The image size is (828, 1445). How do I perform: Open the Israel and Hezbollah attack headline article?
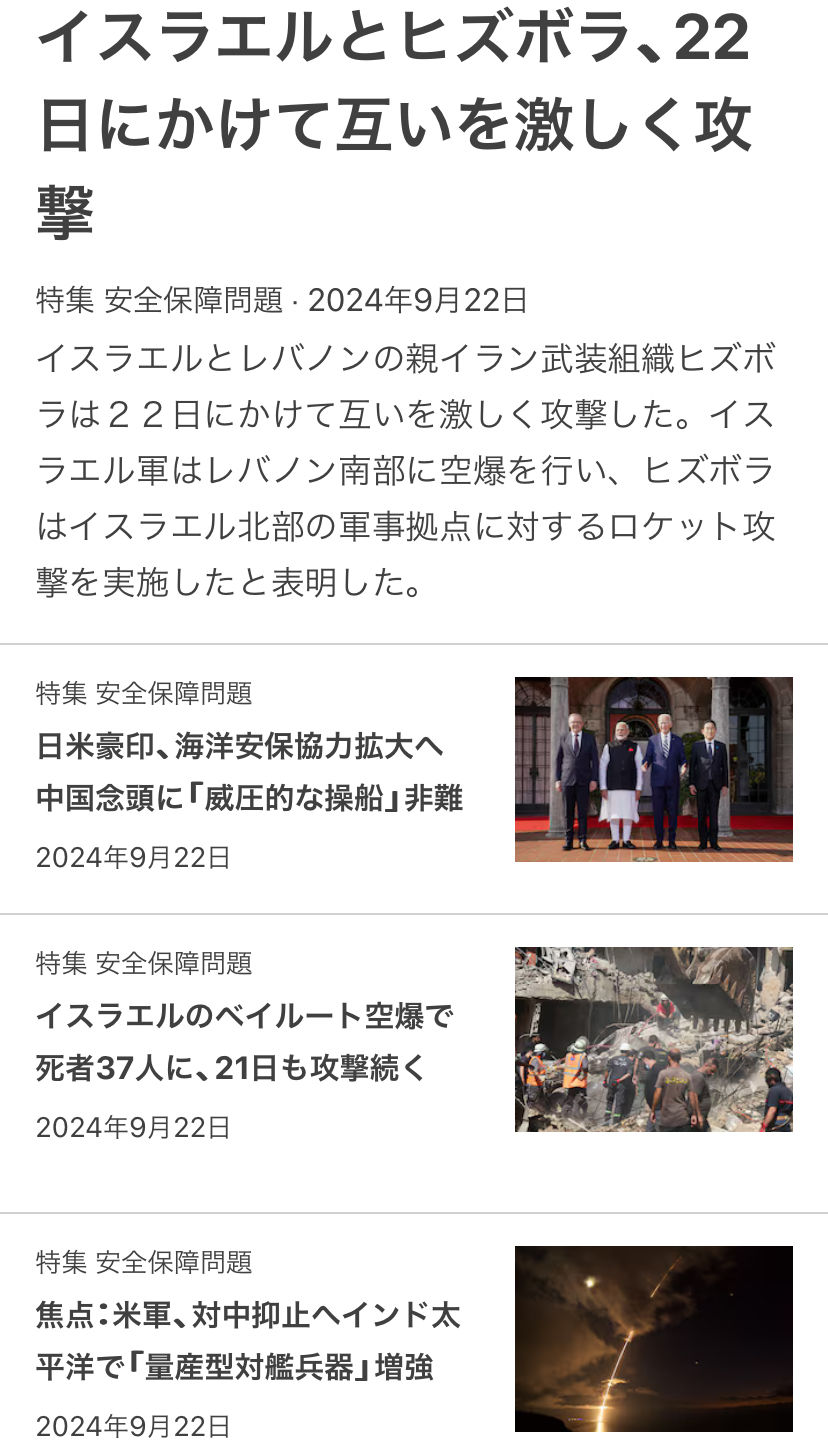tap(394, 125)
